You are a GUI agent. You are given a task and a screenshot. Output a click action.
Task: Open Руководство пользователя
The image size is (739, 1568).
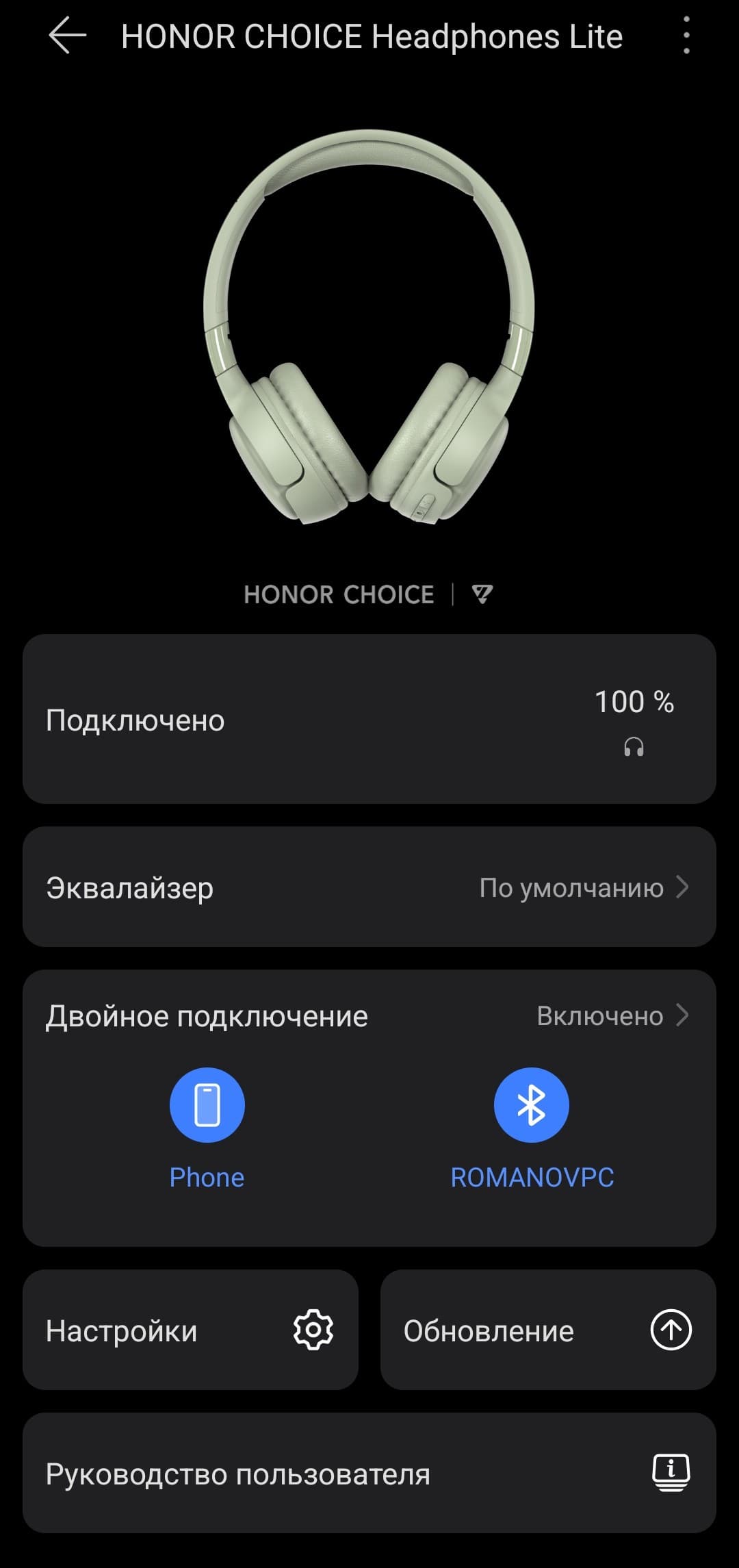tap(369, 1474)
